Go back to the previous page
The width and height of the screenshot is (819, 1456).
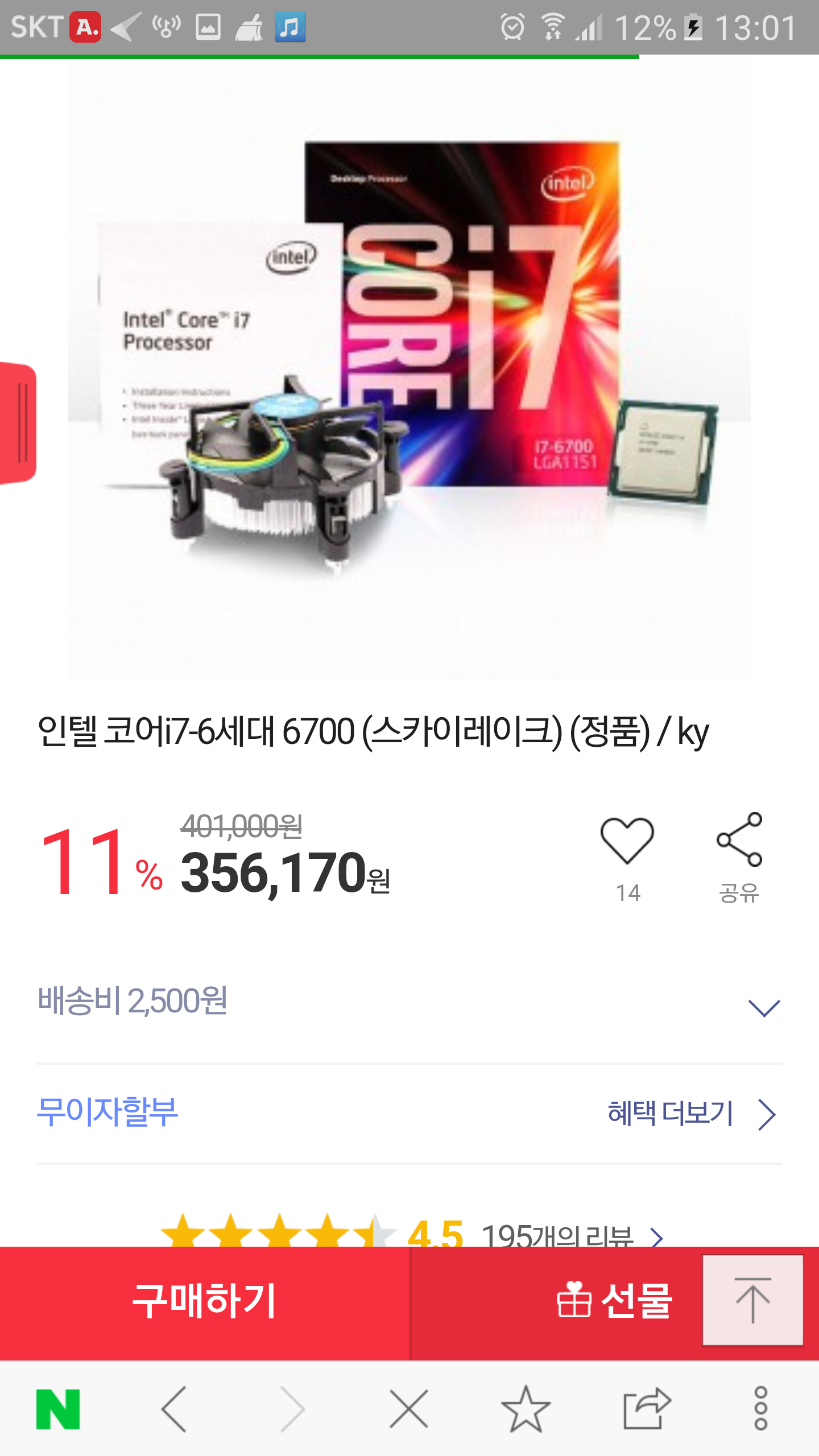click(174, 1409)
